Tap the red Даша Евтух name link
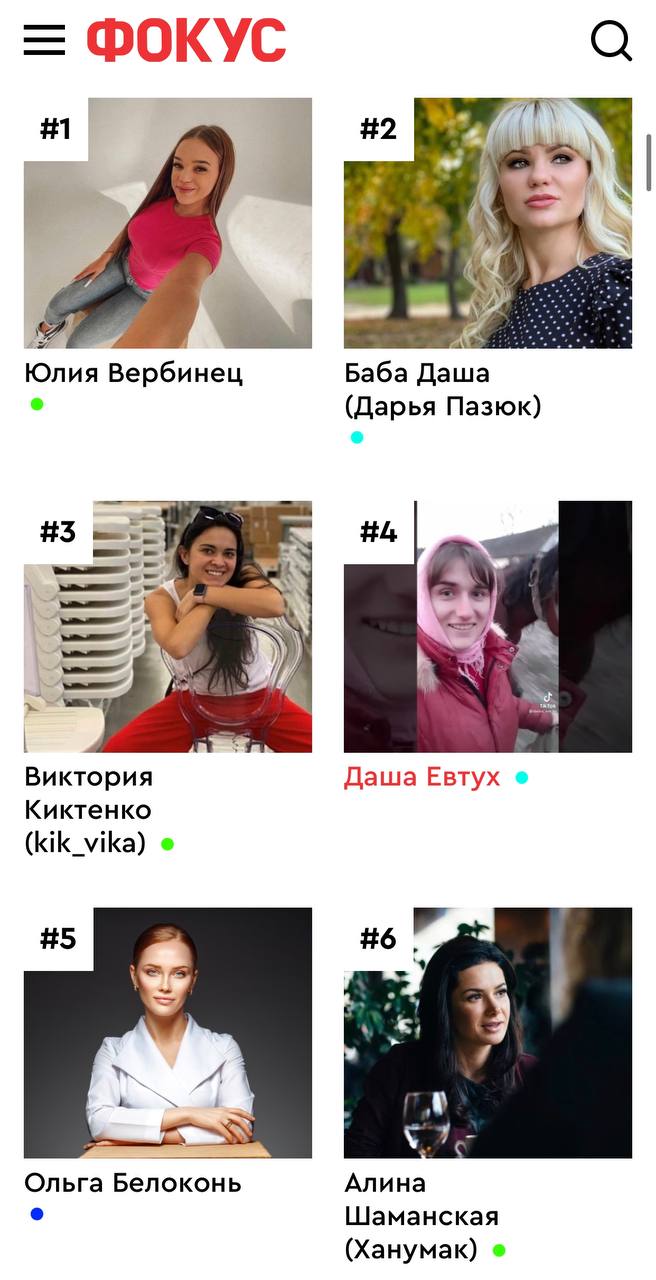656x1280 pixels. (x=422, y=778)
